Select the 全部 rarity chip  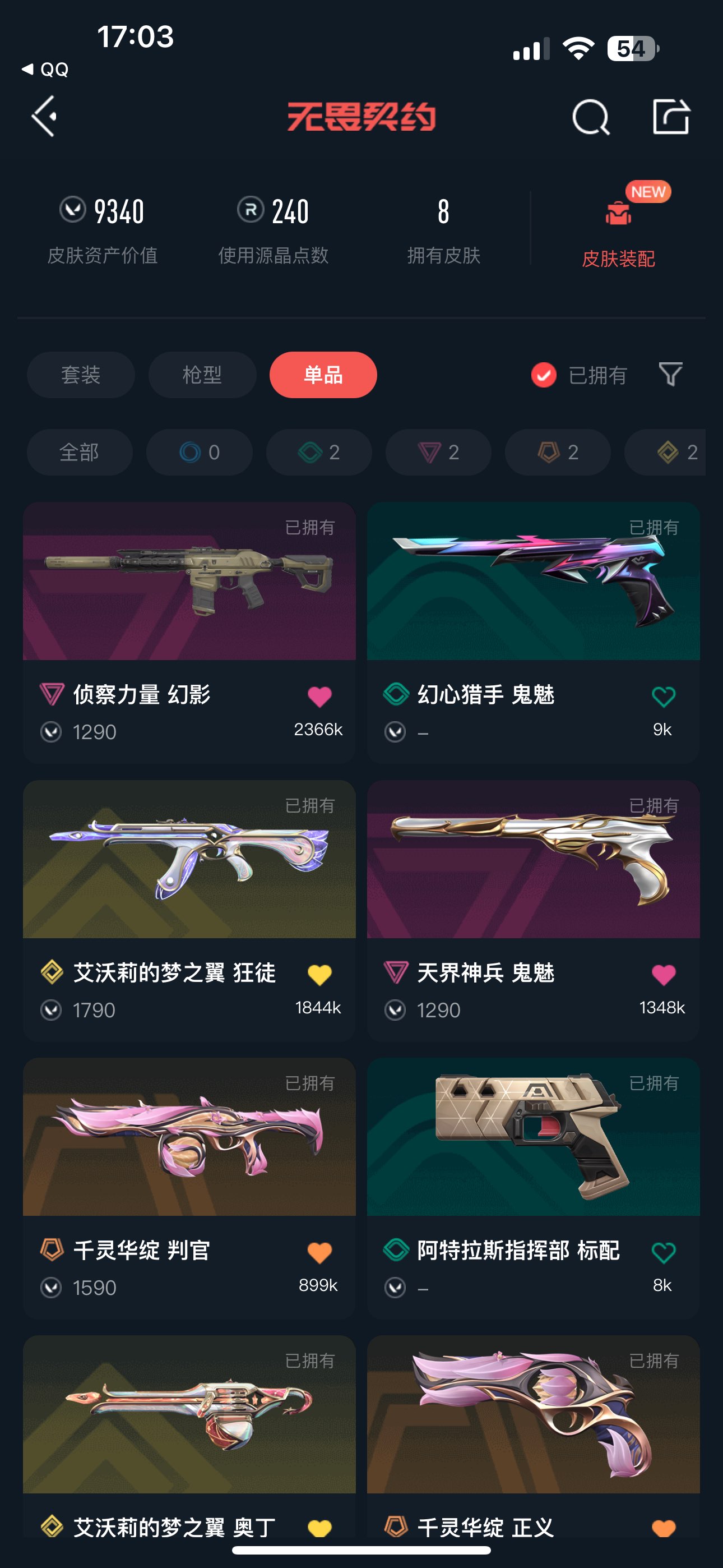pyautogui.click(x=80, y=452)
